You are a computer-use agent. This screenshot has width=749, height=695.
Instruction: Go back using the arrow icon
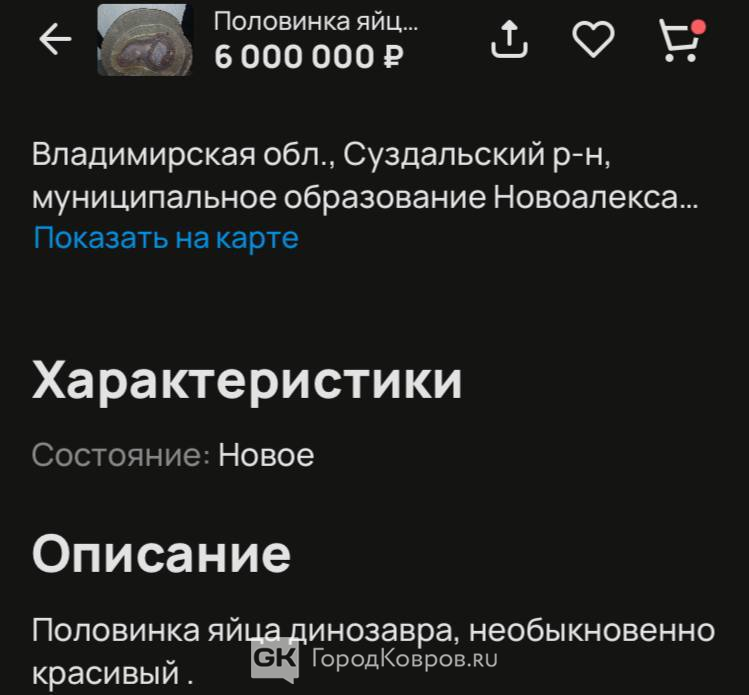[55, 40]
